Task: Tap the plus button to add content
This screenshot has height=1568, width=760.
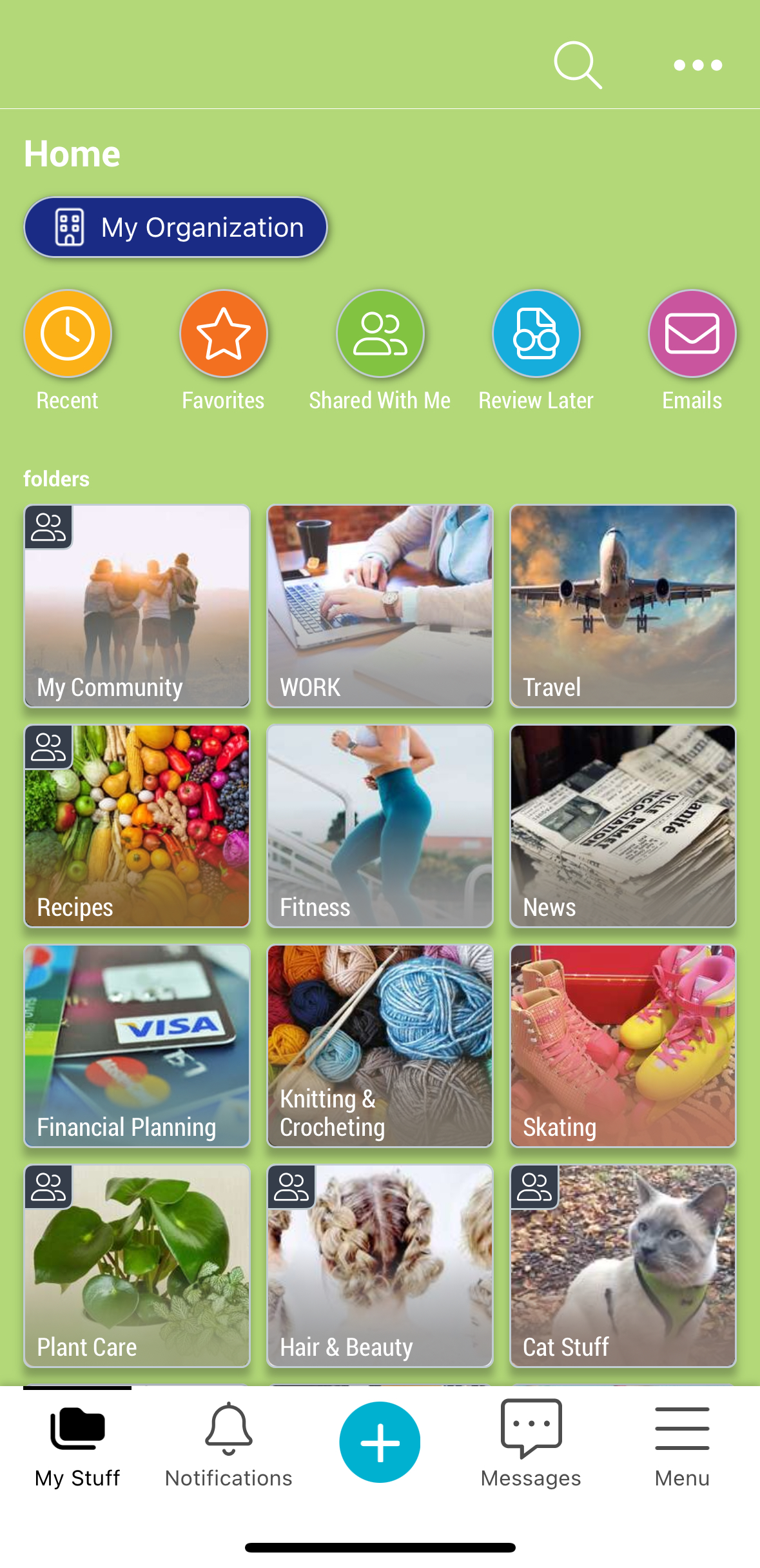Action: click(380, 1442)
